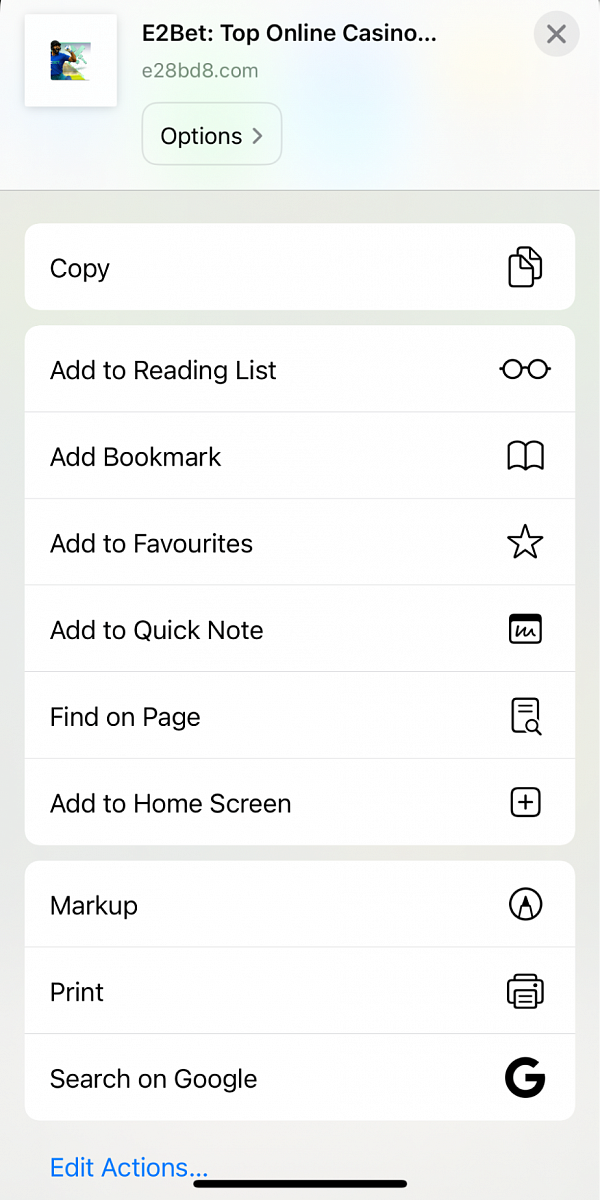
Task: Add the site to Home Screen
Action: [x=299, y=803]
